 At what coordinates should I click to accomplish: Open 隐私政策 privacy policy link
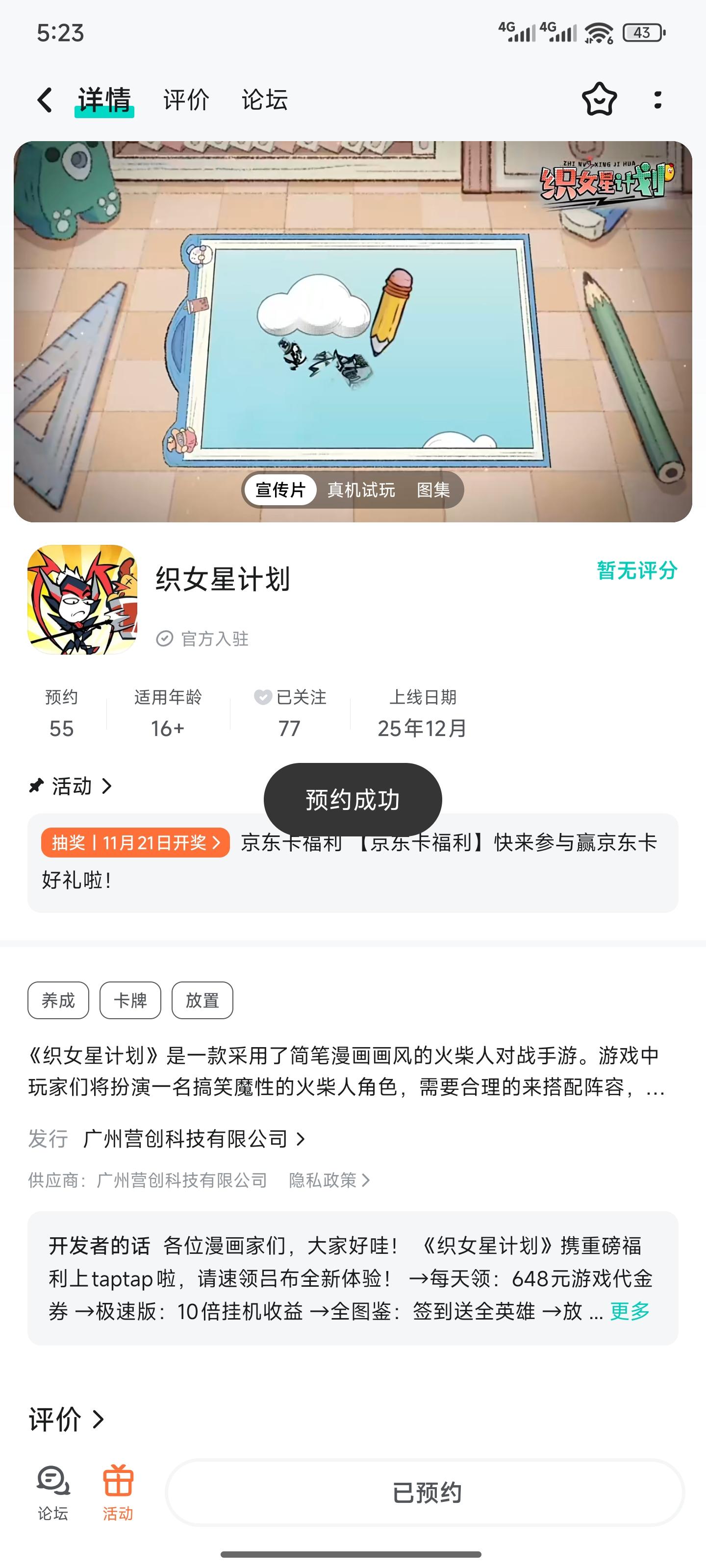pos(329,1179)
